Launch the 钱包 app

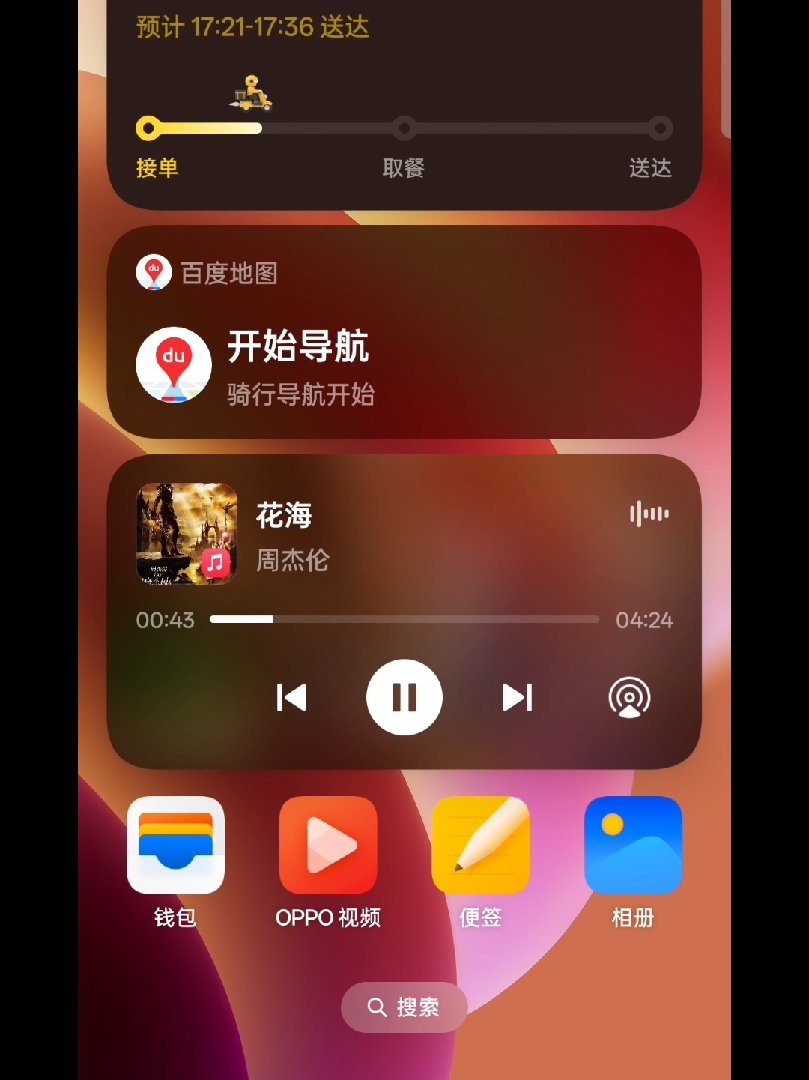pos(176,845)
